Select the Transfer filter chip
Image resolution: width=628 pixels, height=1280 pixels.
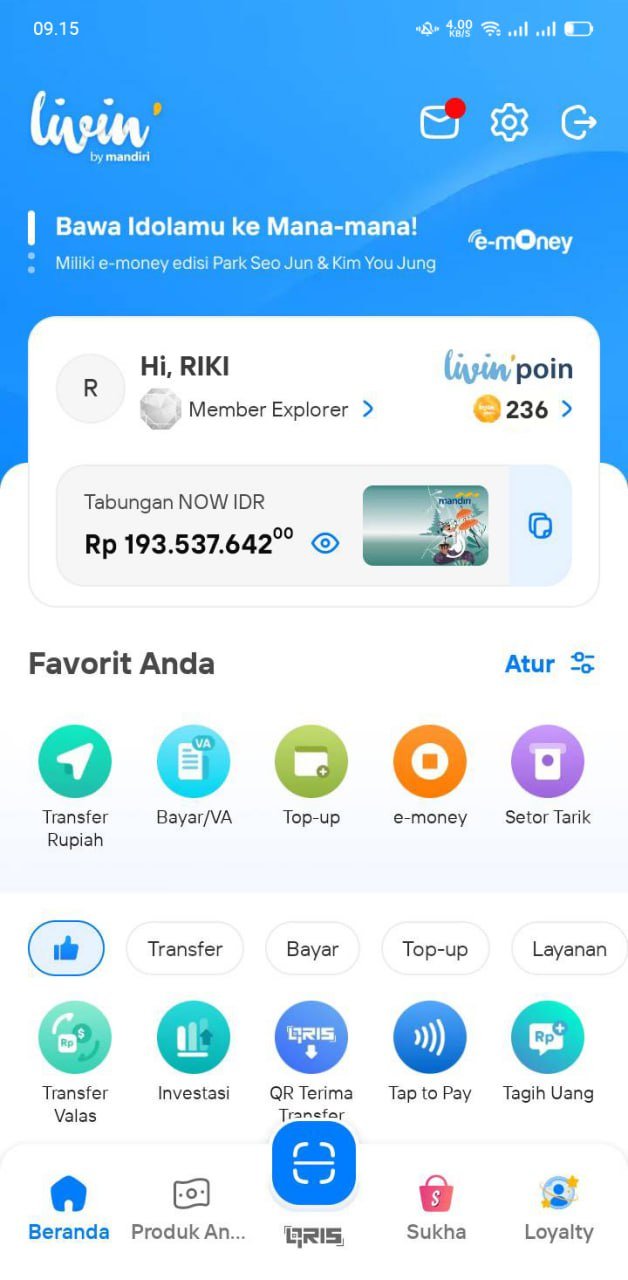pyautogui.click(x=185, y=949)
